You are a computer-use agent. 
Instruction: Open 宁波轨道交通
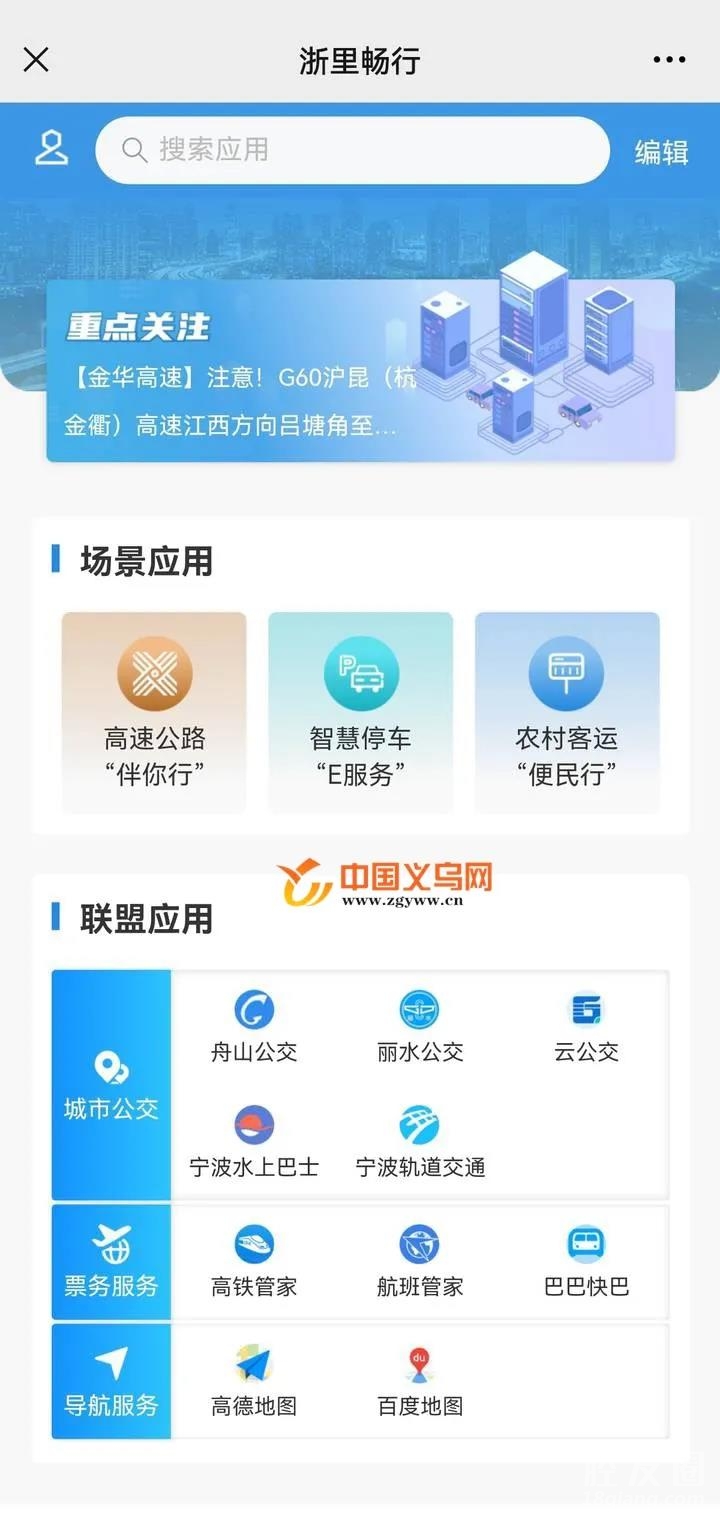[x=420, y=1142]
